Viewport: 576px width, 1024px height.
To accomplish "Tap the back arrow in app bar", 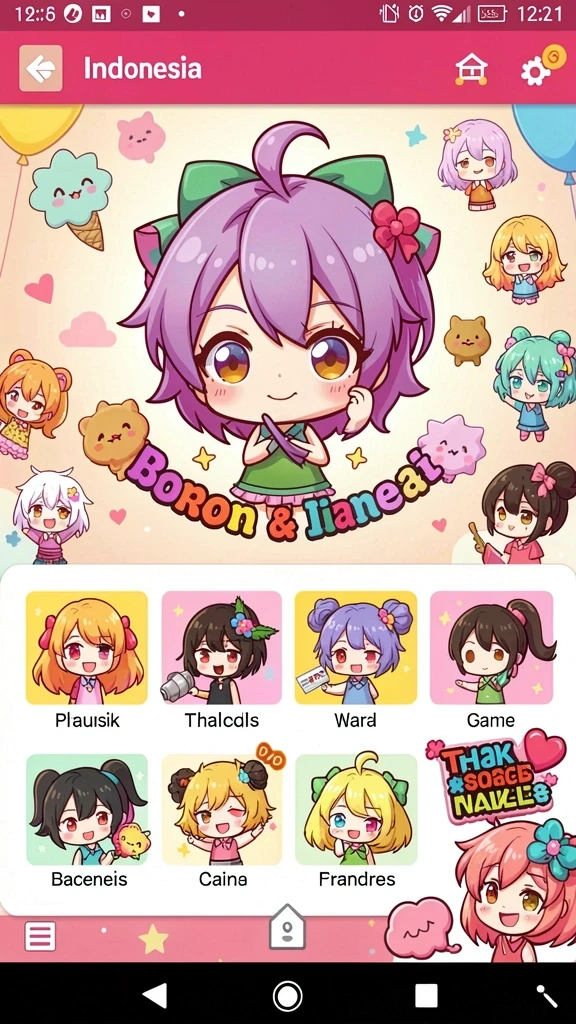I will click(40, 69).
